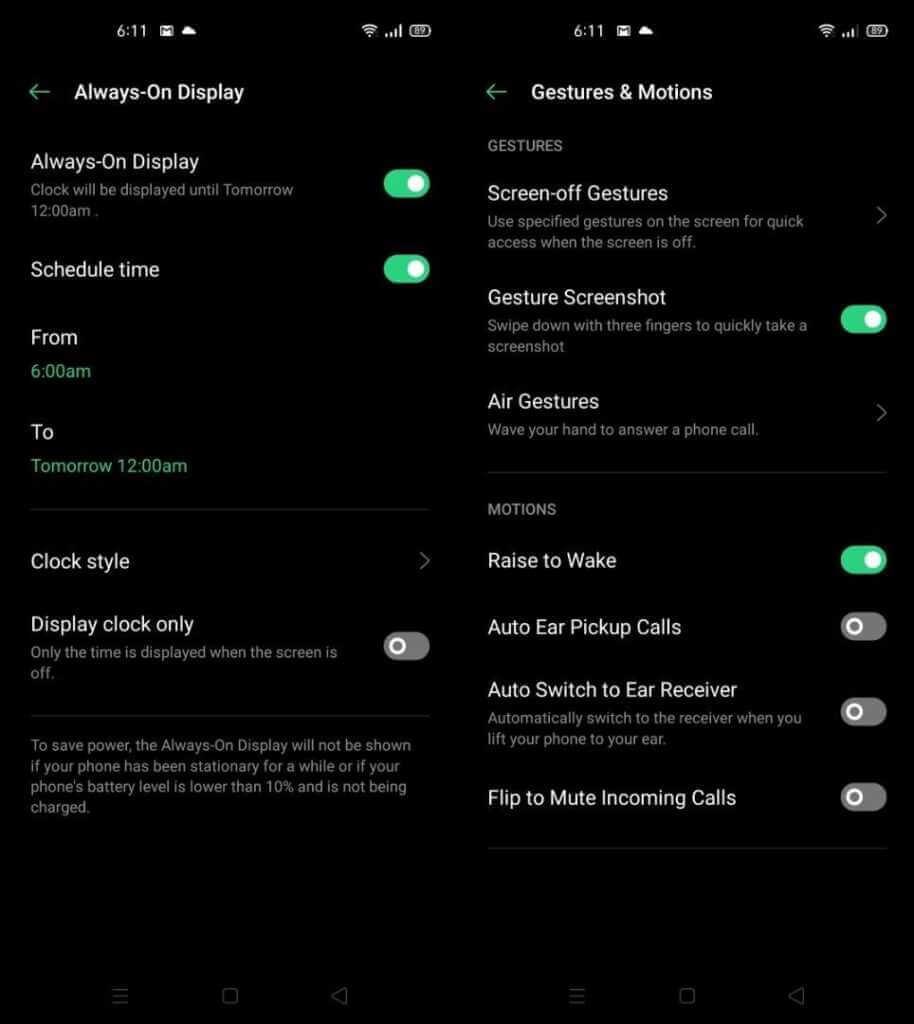Enable Auto Ear Pickup Calls
The image size is (914, 1024).
click(x=862, y=627)
